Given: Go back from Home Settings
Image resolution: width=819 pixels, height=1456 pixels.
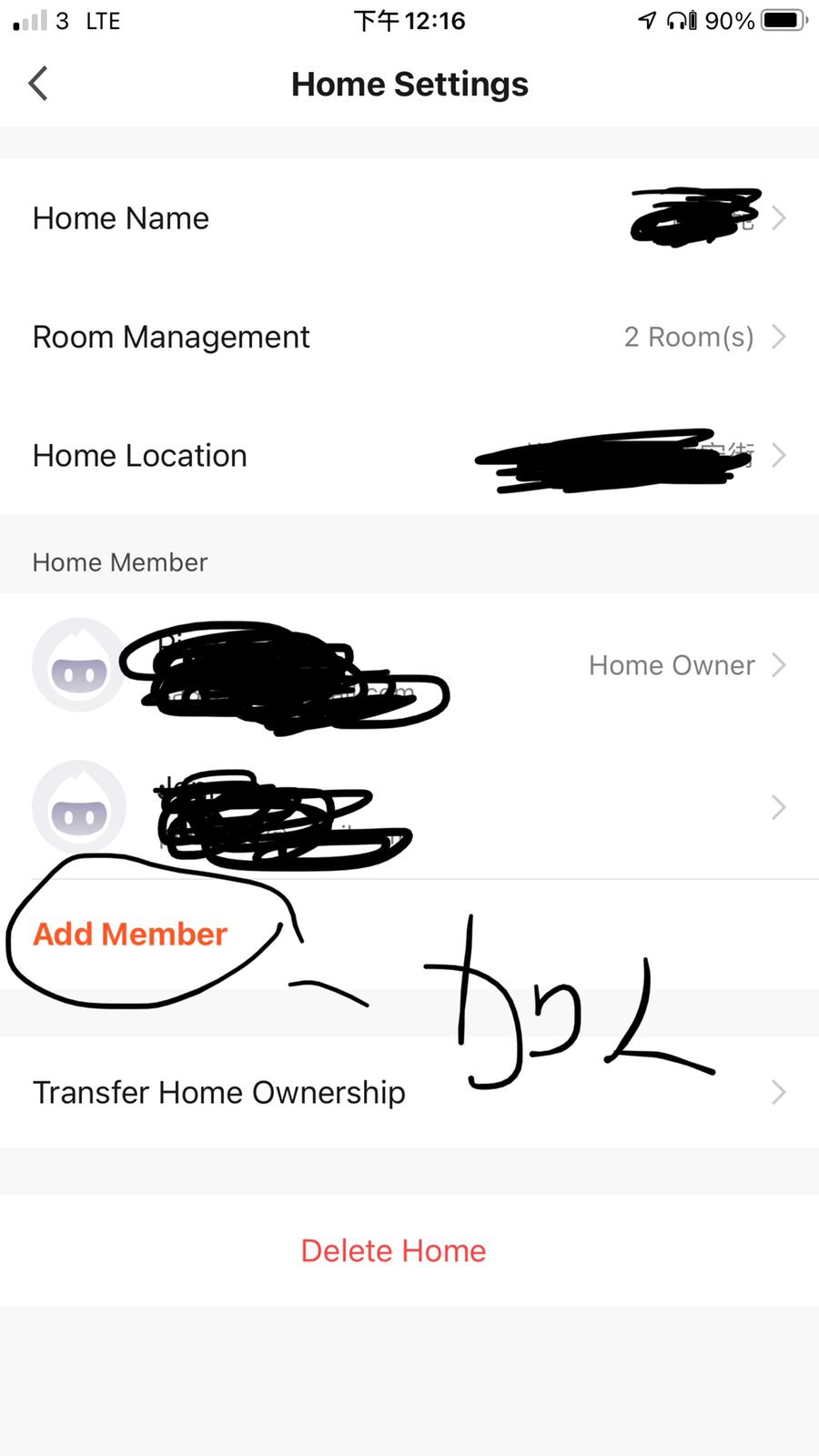Looking at the screenshot, I should [38, 84].
